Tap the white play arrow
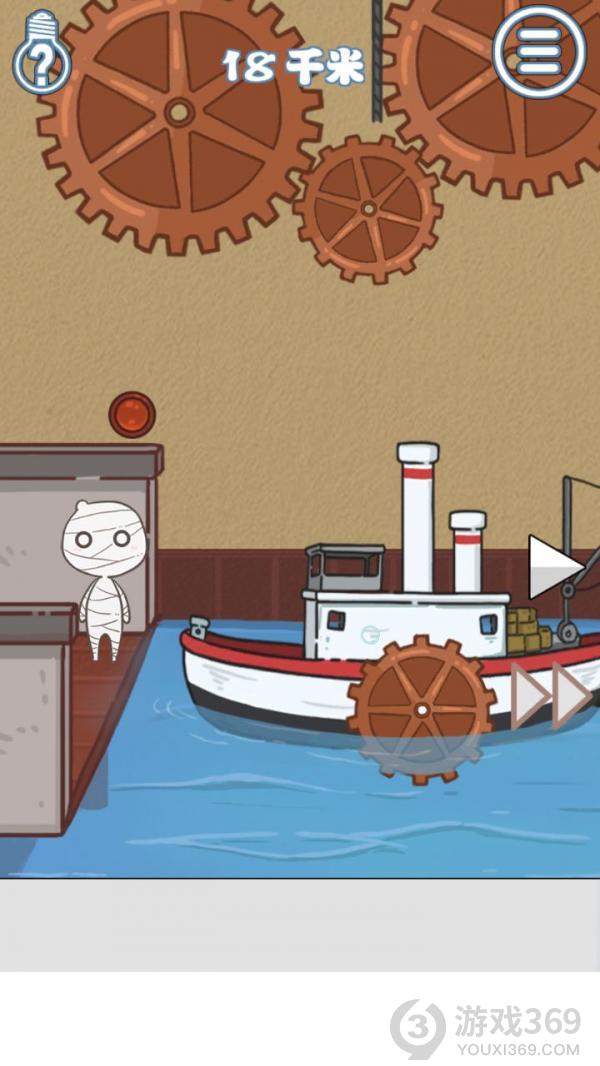Image resolution: width=600 pixels, height=1066 pixels. point(553,567)
